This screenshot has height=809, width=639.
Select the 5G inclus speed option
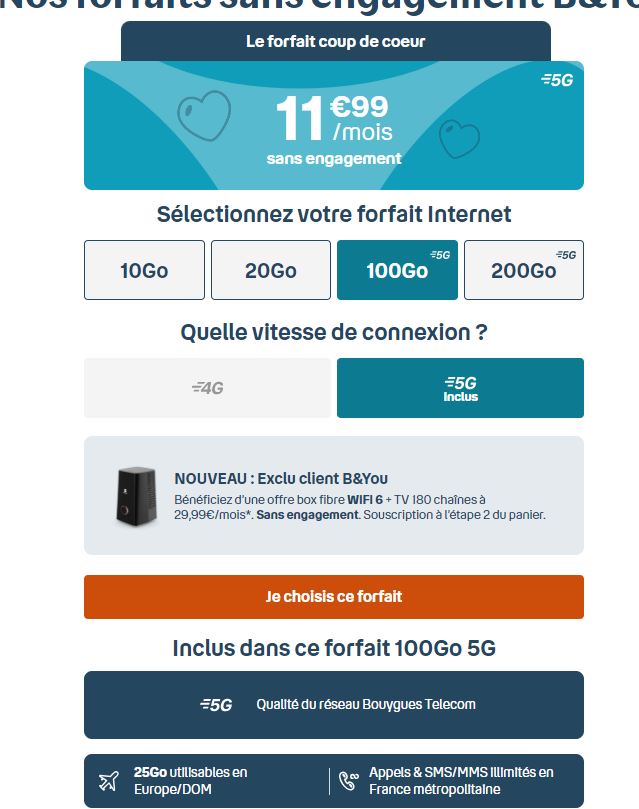pos(461,388)
